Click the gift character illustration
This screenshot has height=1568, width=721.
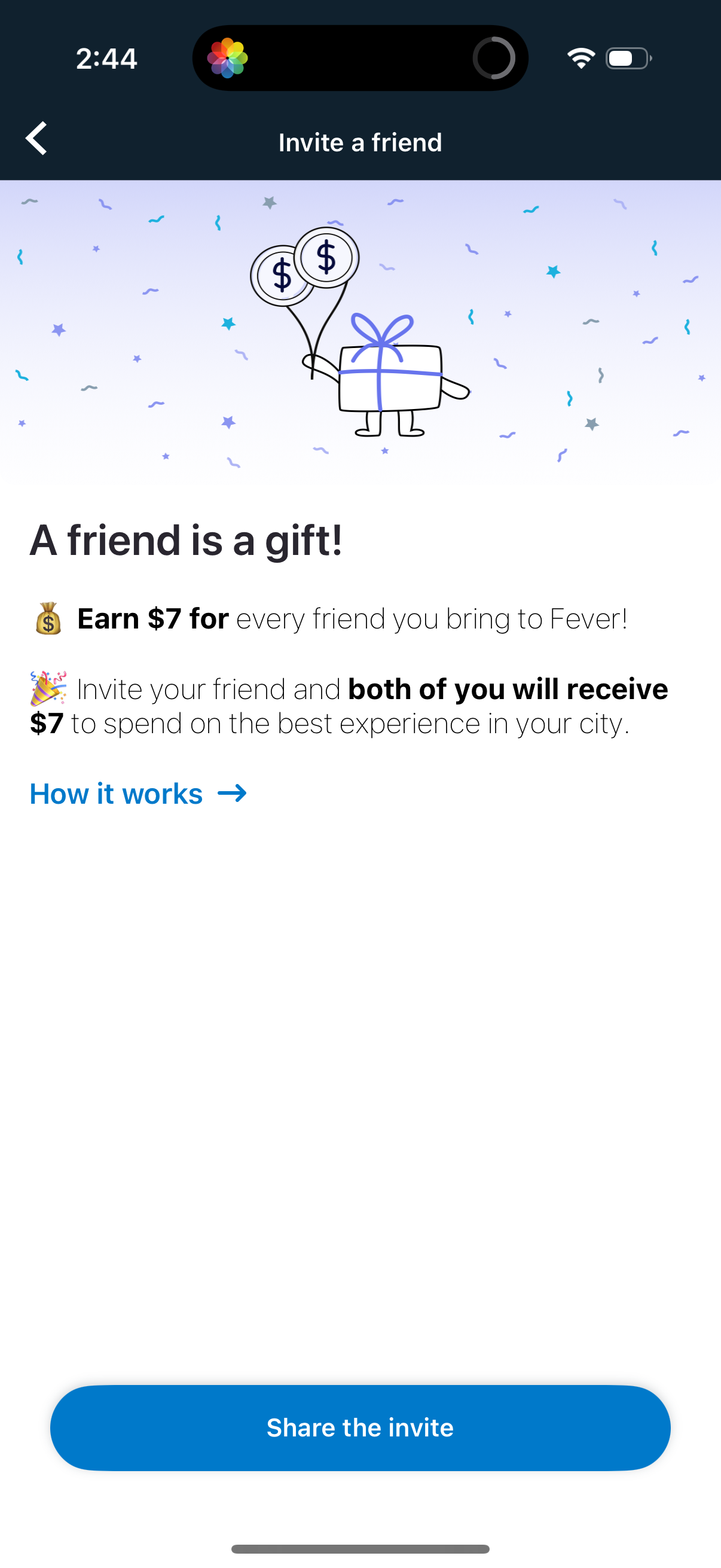point(389,377)
